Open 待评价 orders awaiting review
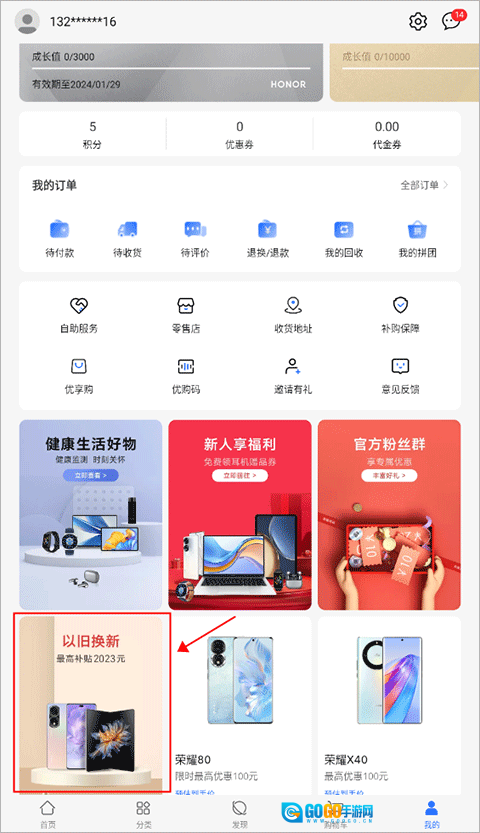 pyautogui.click(x=195, y=239)
